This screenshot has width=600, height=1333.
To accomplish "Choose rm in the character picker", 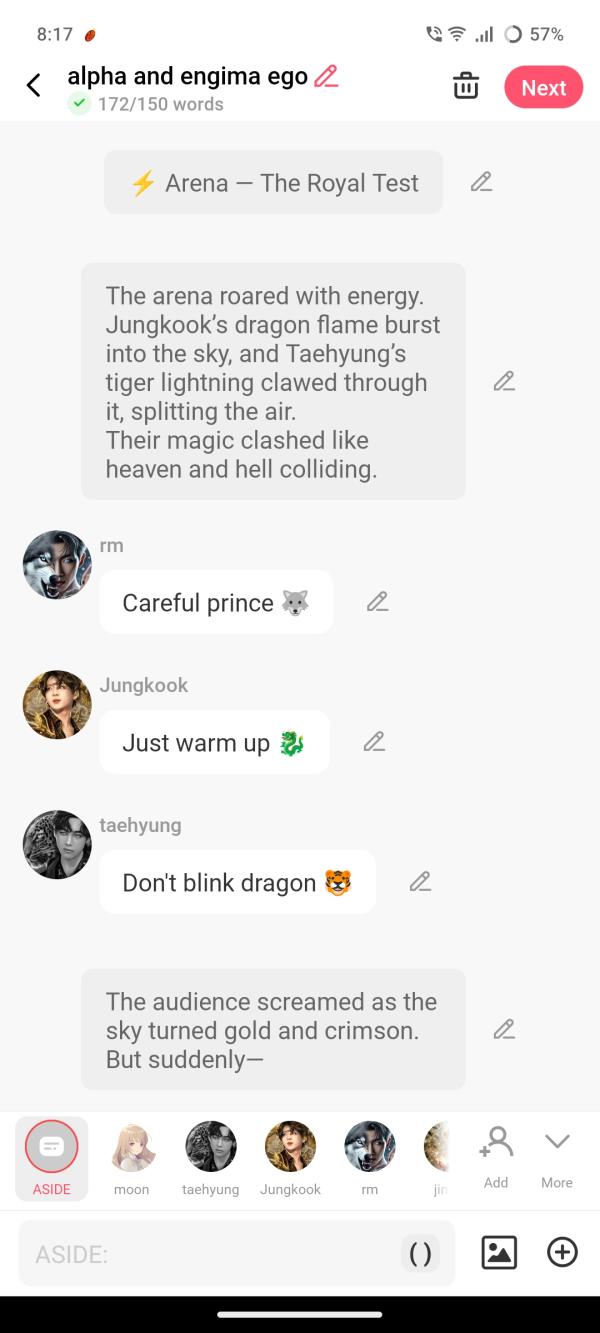I will point(370,1157).
